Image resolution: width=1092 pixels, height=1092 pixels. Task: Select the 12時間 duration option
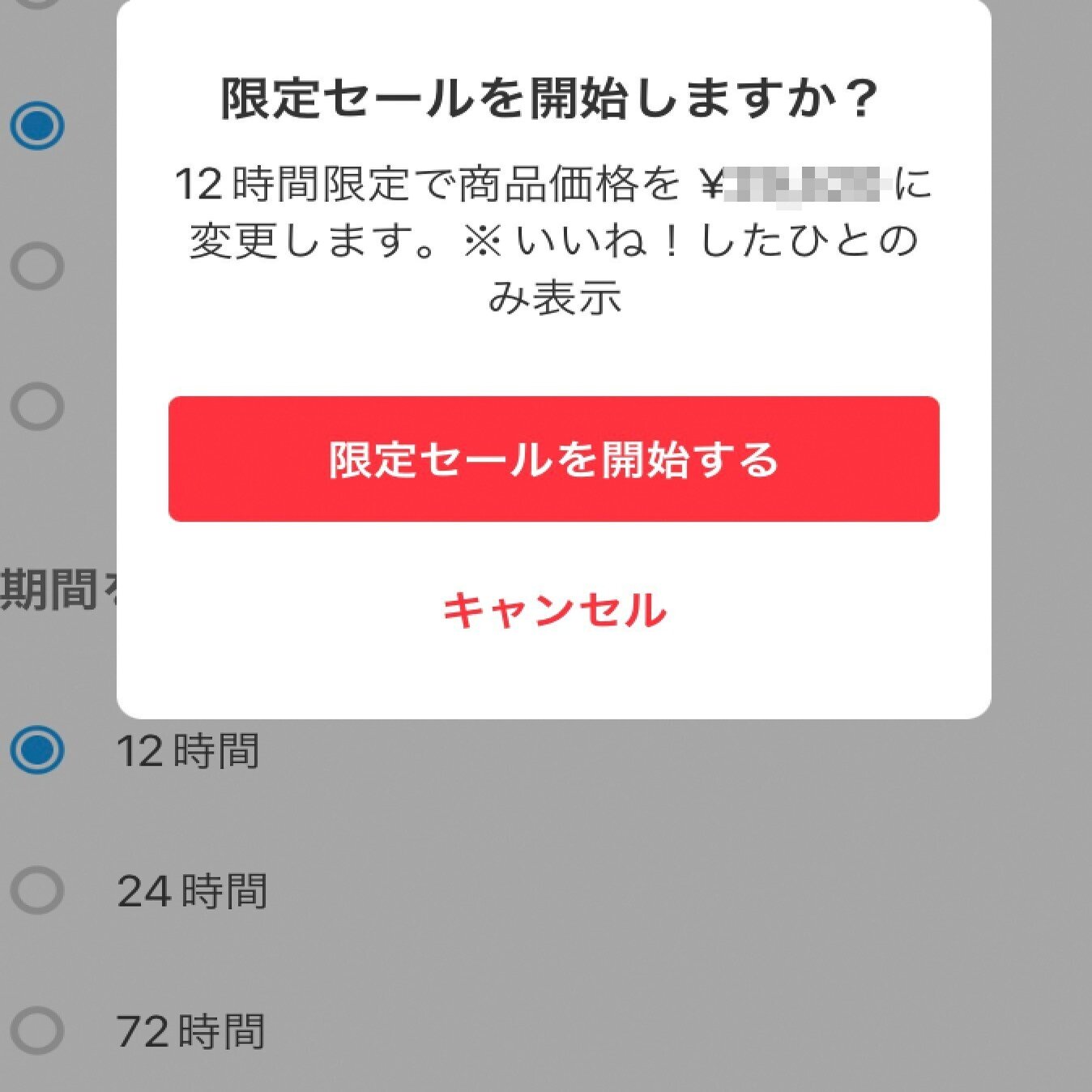coord(37,749)
